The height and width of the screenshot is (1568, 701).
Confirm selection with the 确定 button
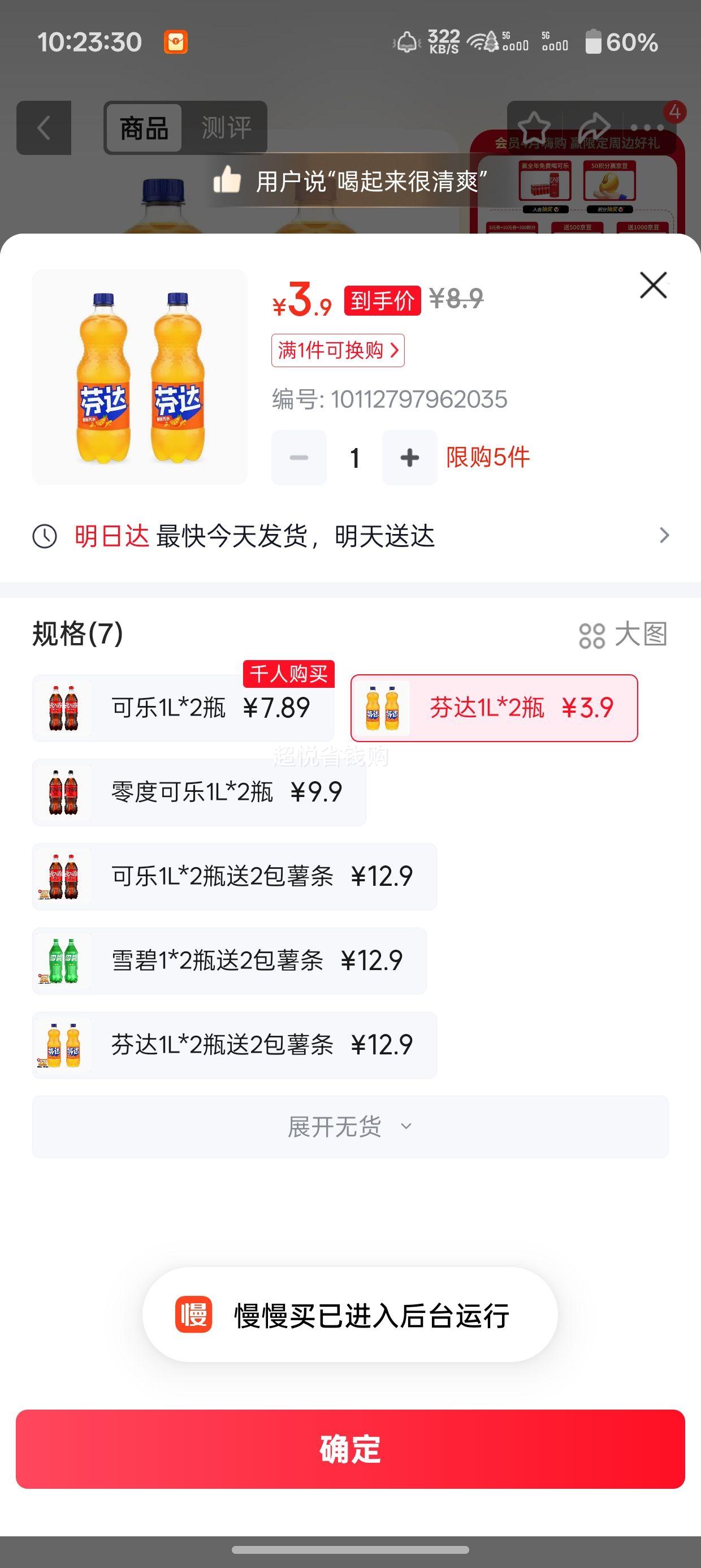[x=350, y=1449]
